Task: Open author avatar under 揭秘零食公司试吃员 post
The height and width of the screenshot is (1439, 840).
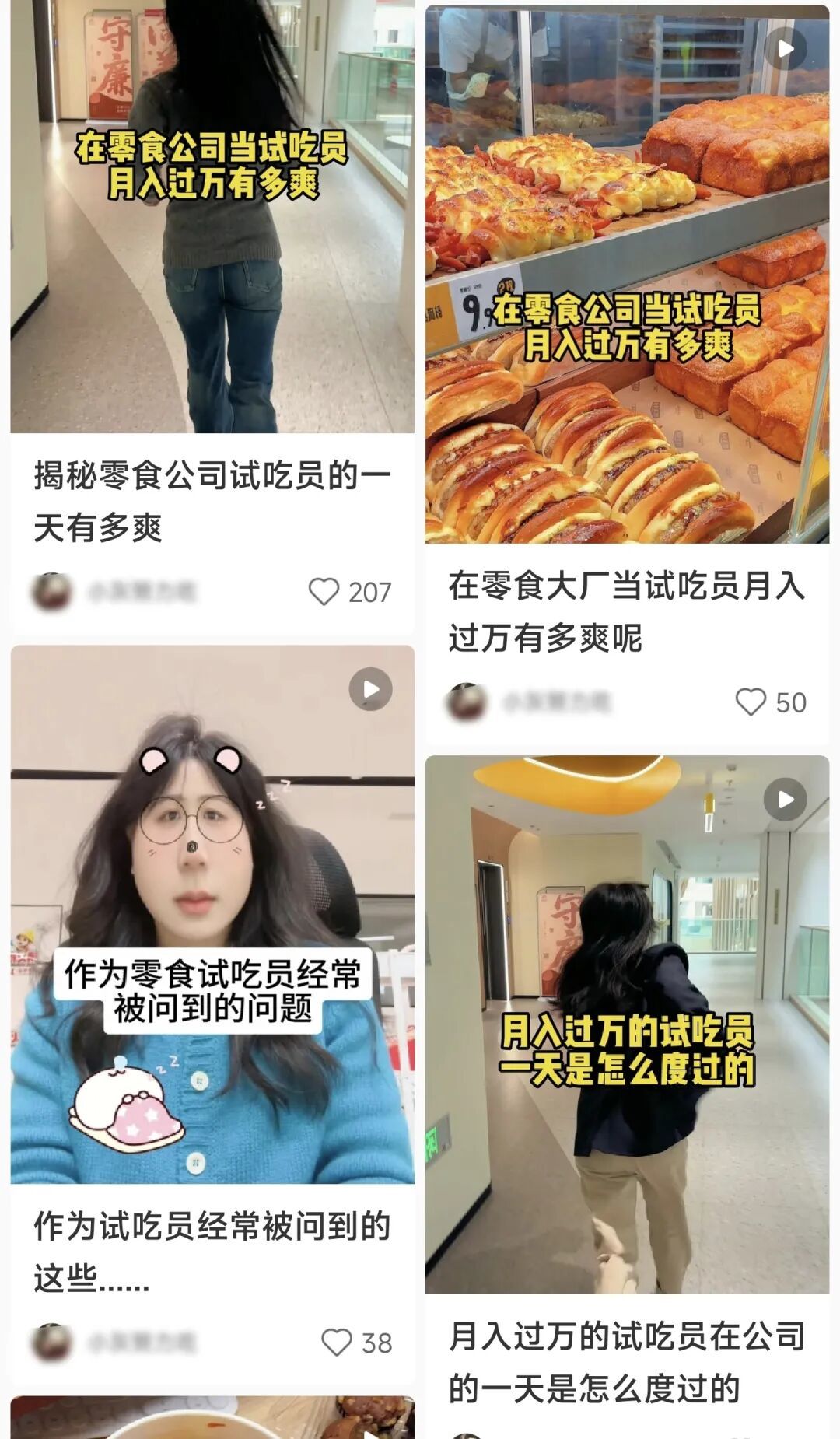Action: [x=52, y=592]
